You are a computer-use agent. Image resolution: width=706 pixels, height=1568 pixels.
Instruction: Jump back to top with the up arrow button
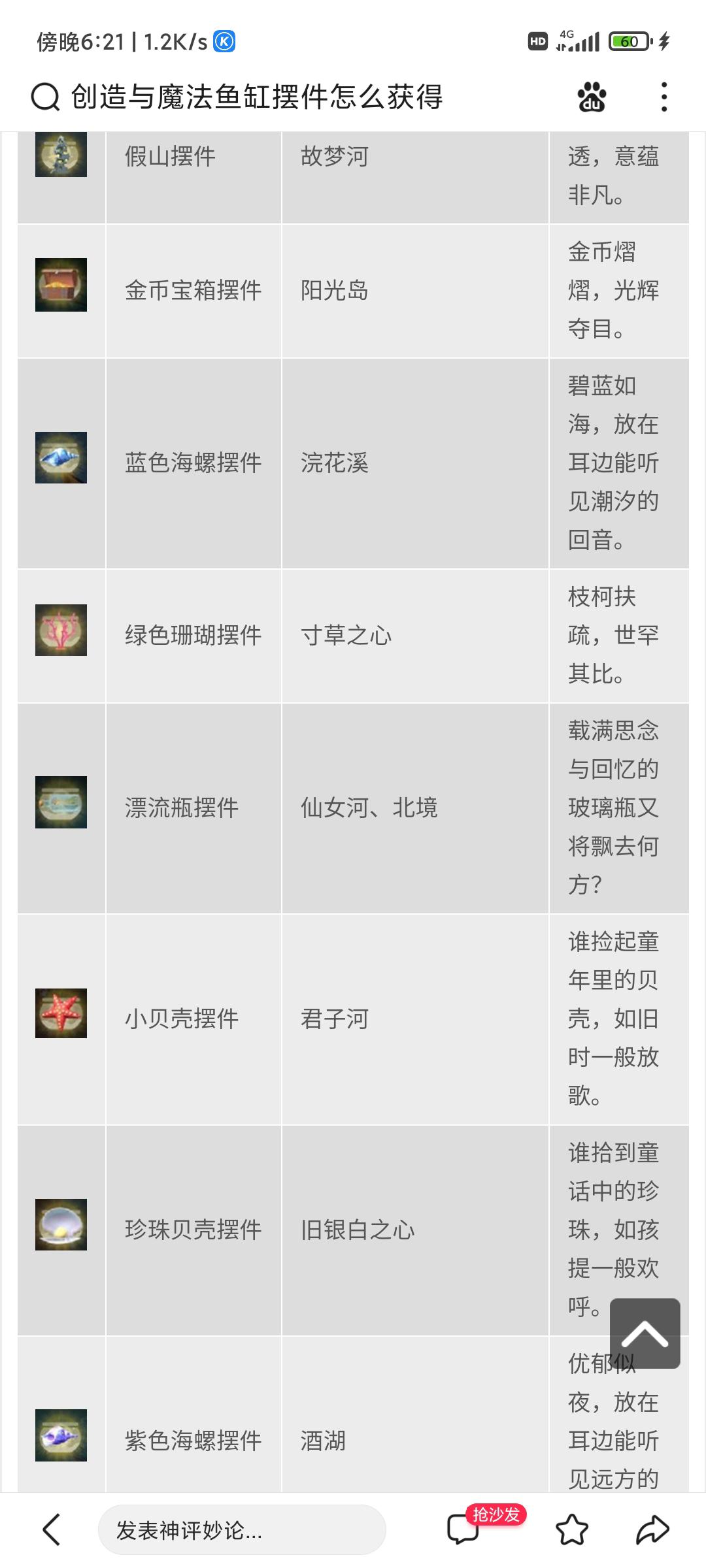tap(645, 1333)
